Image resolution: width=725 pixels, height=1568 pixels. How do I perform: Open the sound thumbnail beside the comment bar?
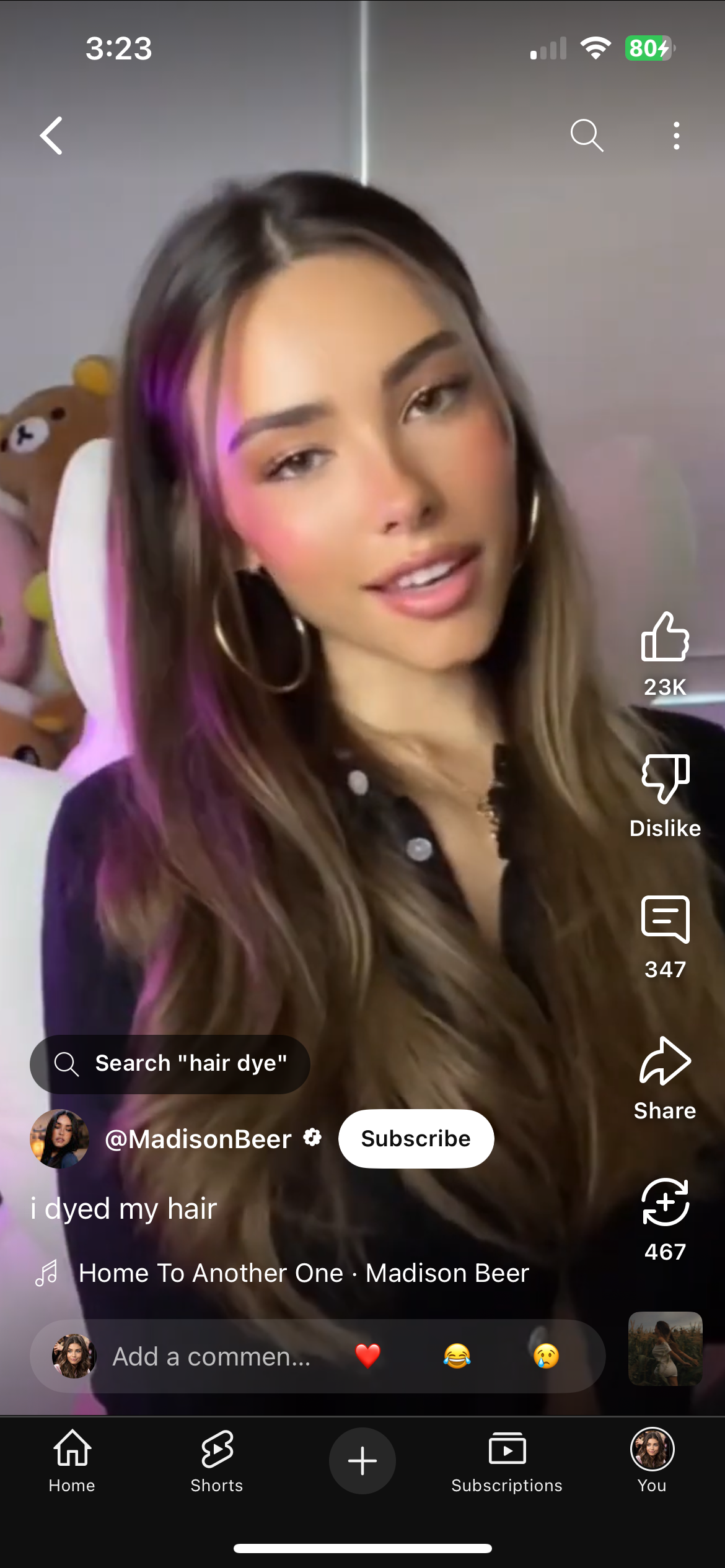(665, 1349)
